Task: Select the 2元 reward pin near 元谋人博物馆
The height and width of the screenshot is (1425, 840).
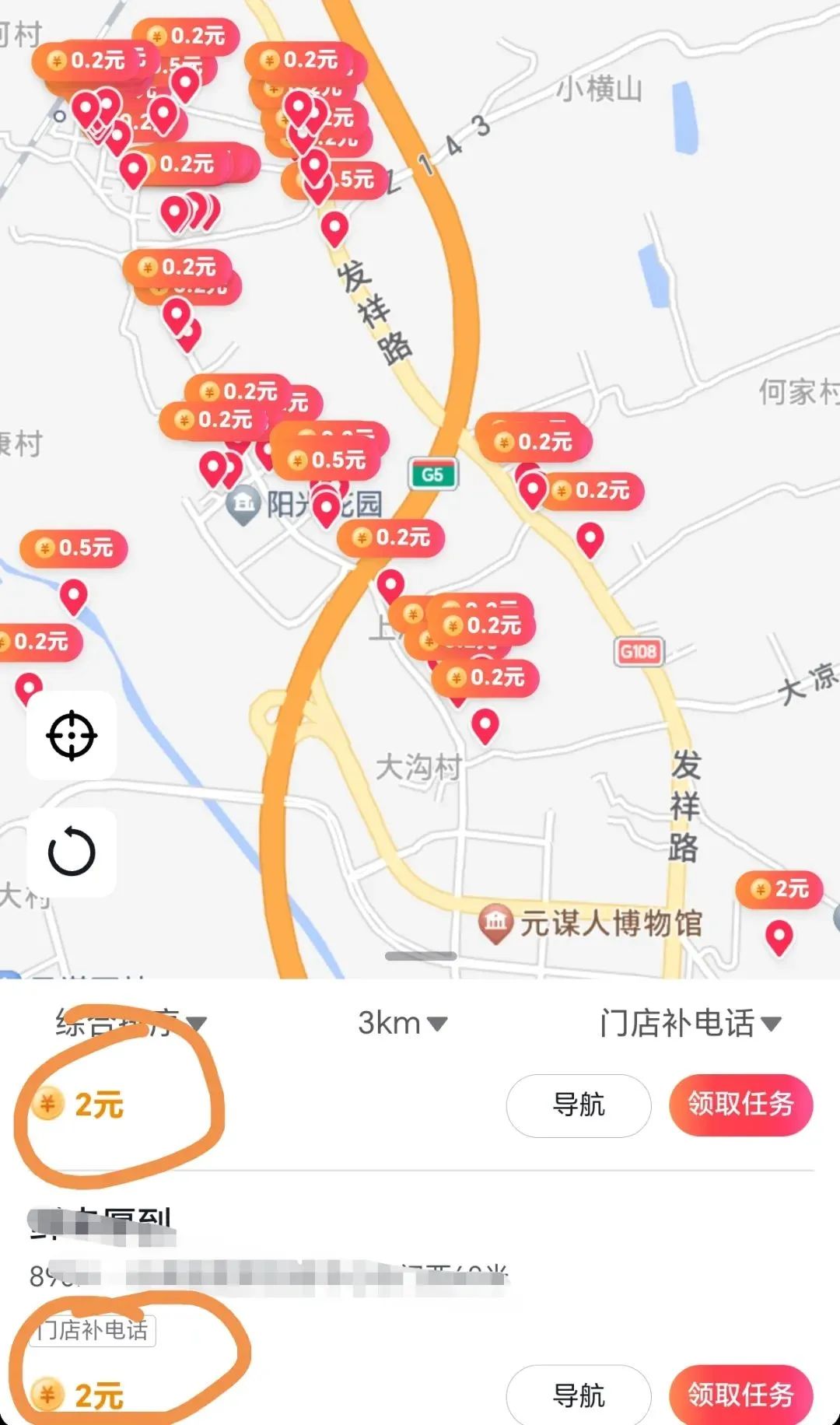Action: coord(779,888)
